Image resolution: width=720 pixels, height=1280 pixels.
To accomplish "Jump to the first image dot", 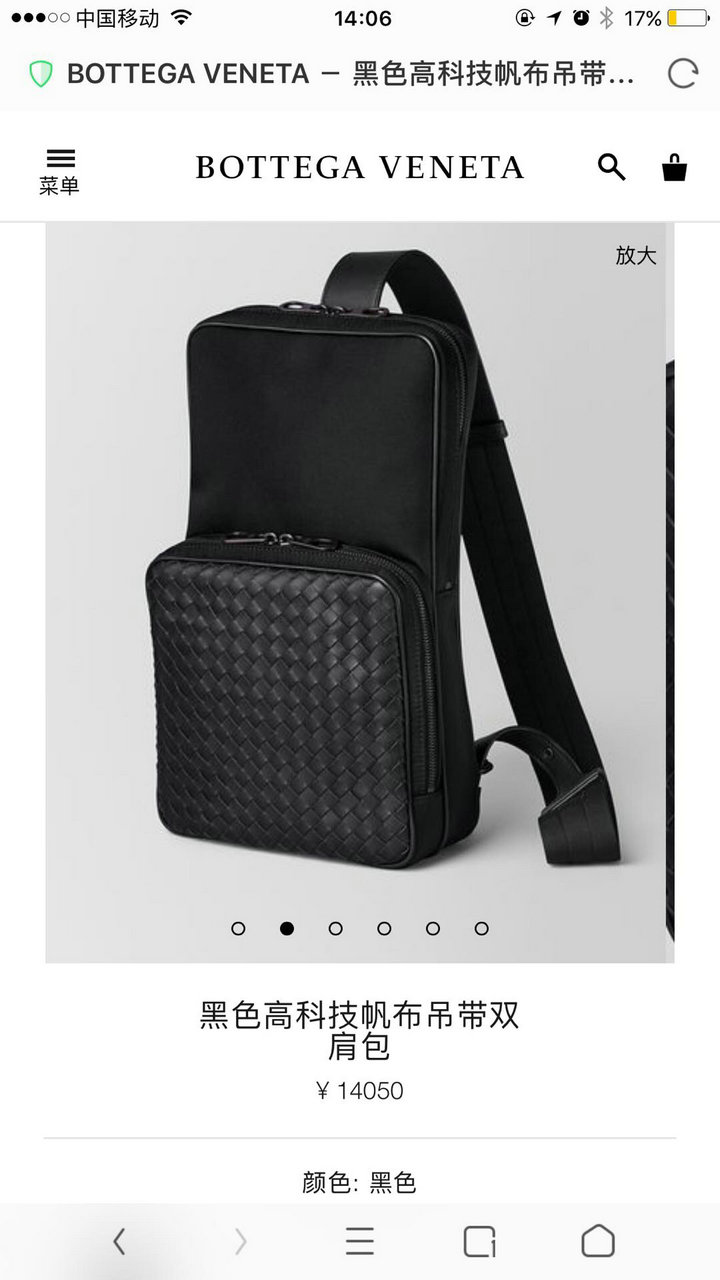I will 238,928.
